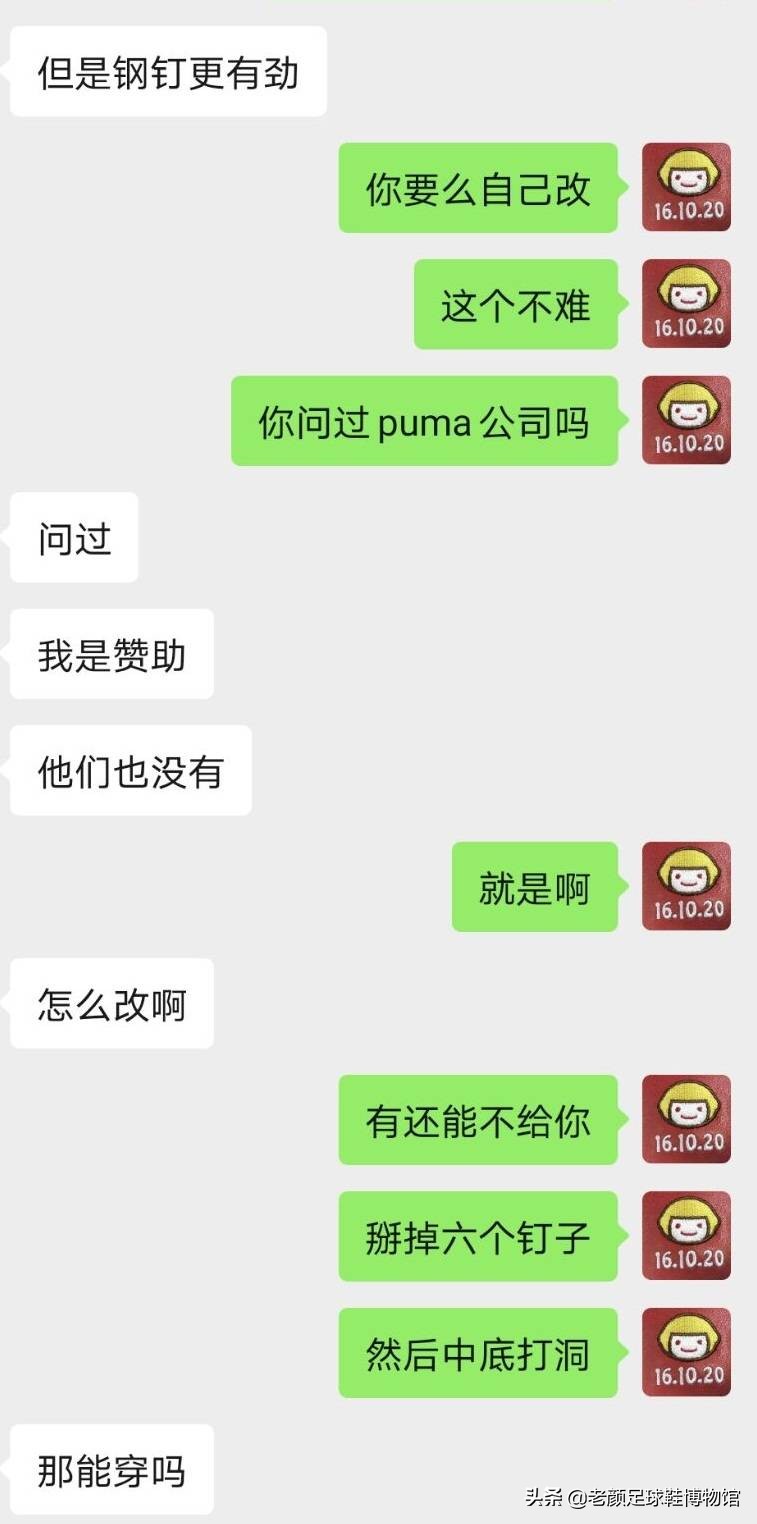Image resolution: width=757 pixels, height=1524 pixels.
Task: Click the green "这个不难" message
Action: point(517,302)
